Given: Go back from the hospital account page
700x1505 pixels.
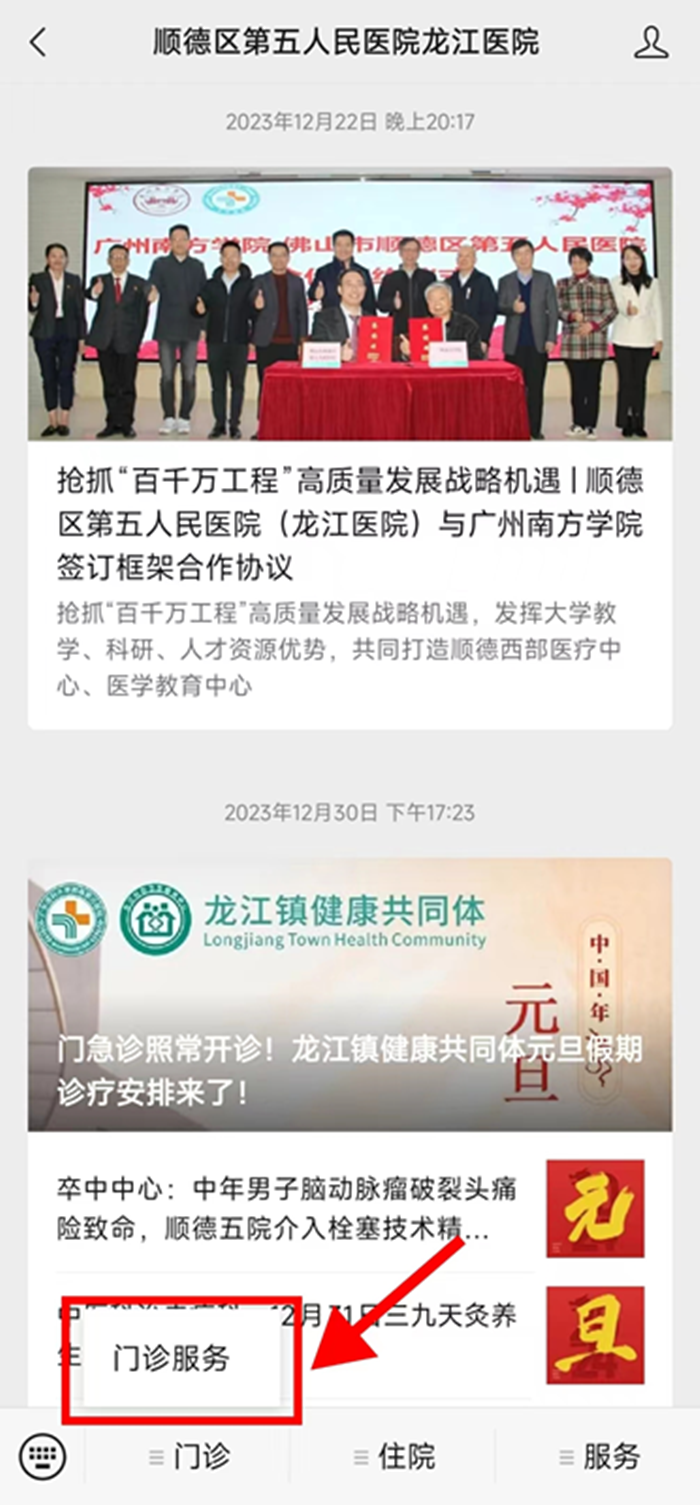Looking at the screenshot, I should click(38, 43).
